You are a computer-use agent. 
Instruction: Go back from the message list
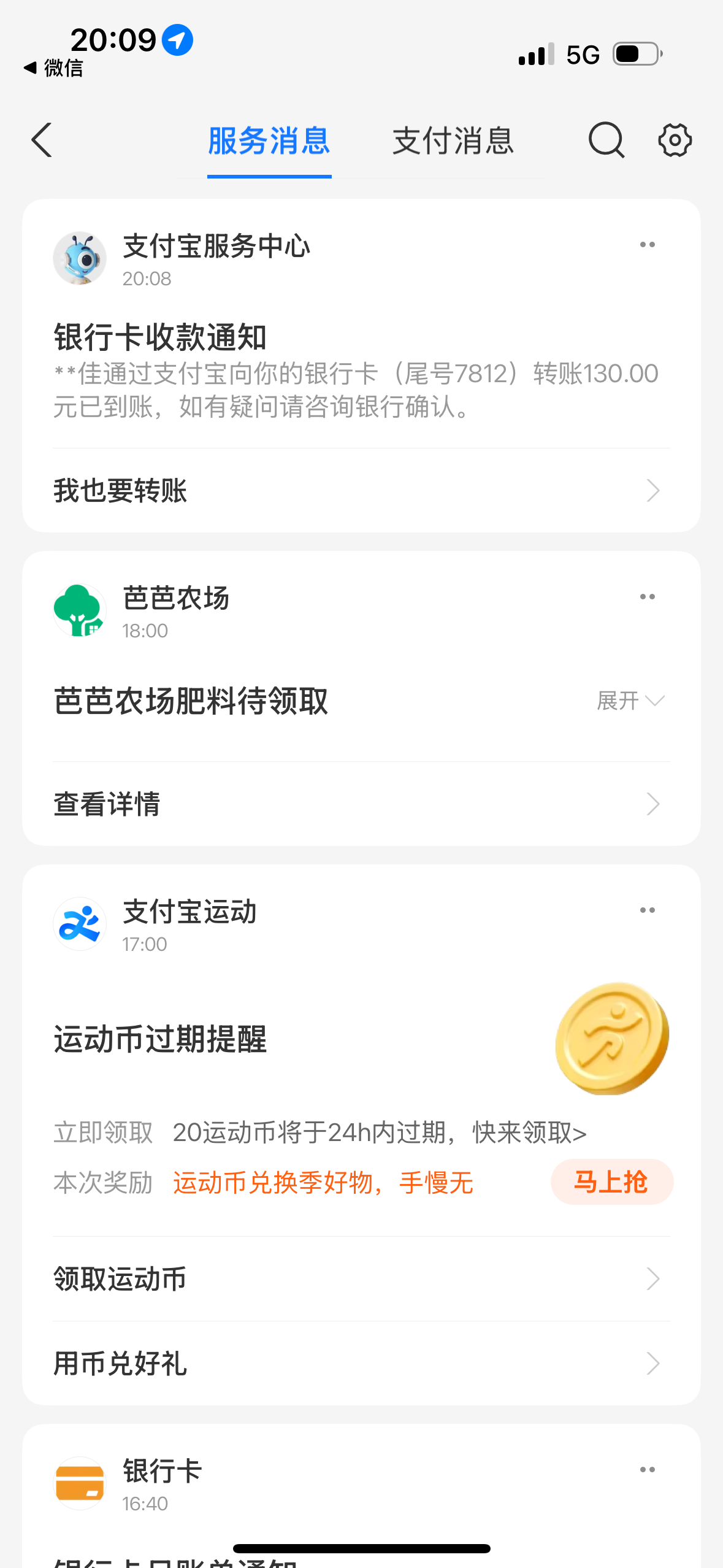[42, 140]
